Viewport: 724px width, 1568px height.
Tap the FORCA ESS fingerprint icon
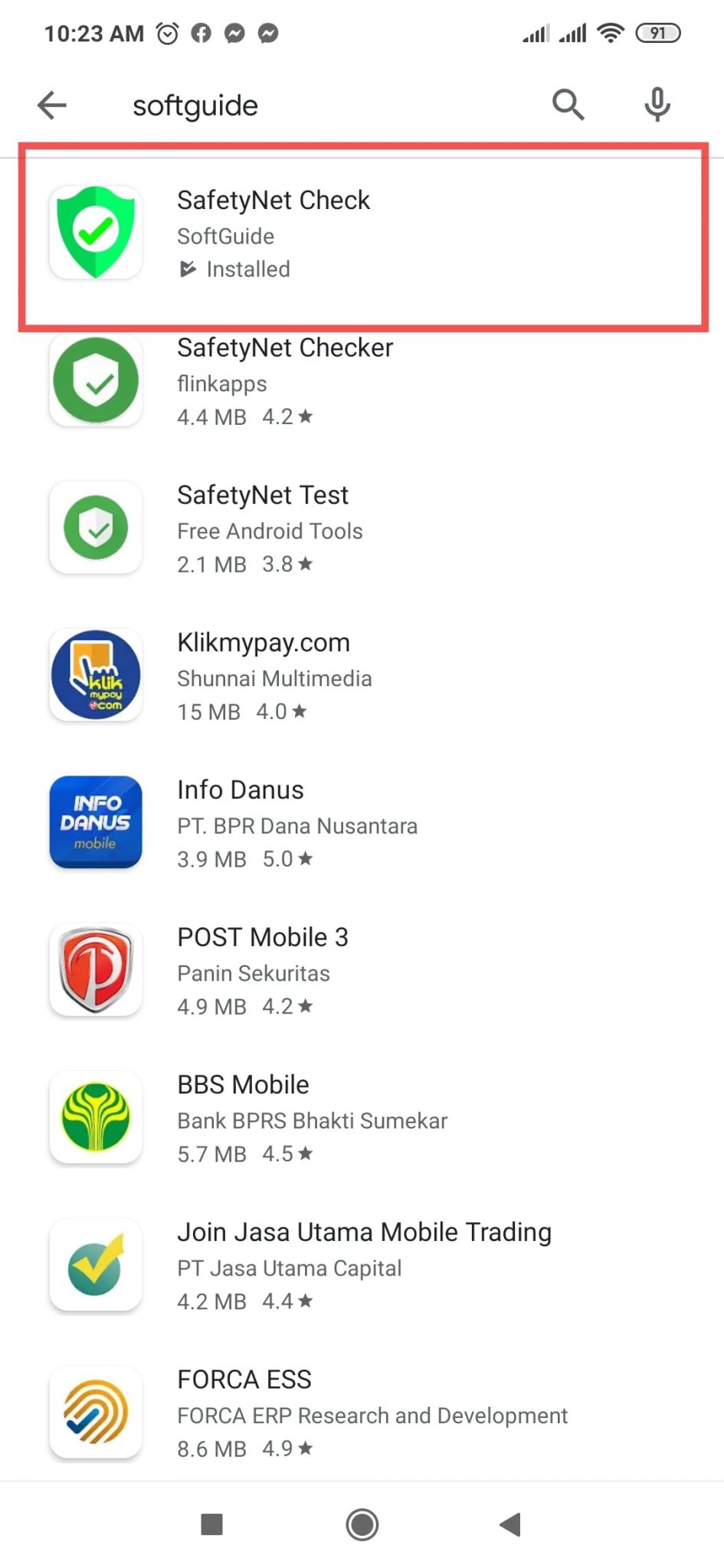pos(95,1411)
